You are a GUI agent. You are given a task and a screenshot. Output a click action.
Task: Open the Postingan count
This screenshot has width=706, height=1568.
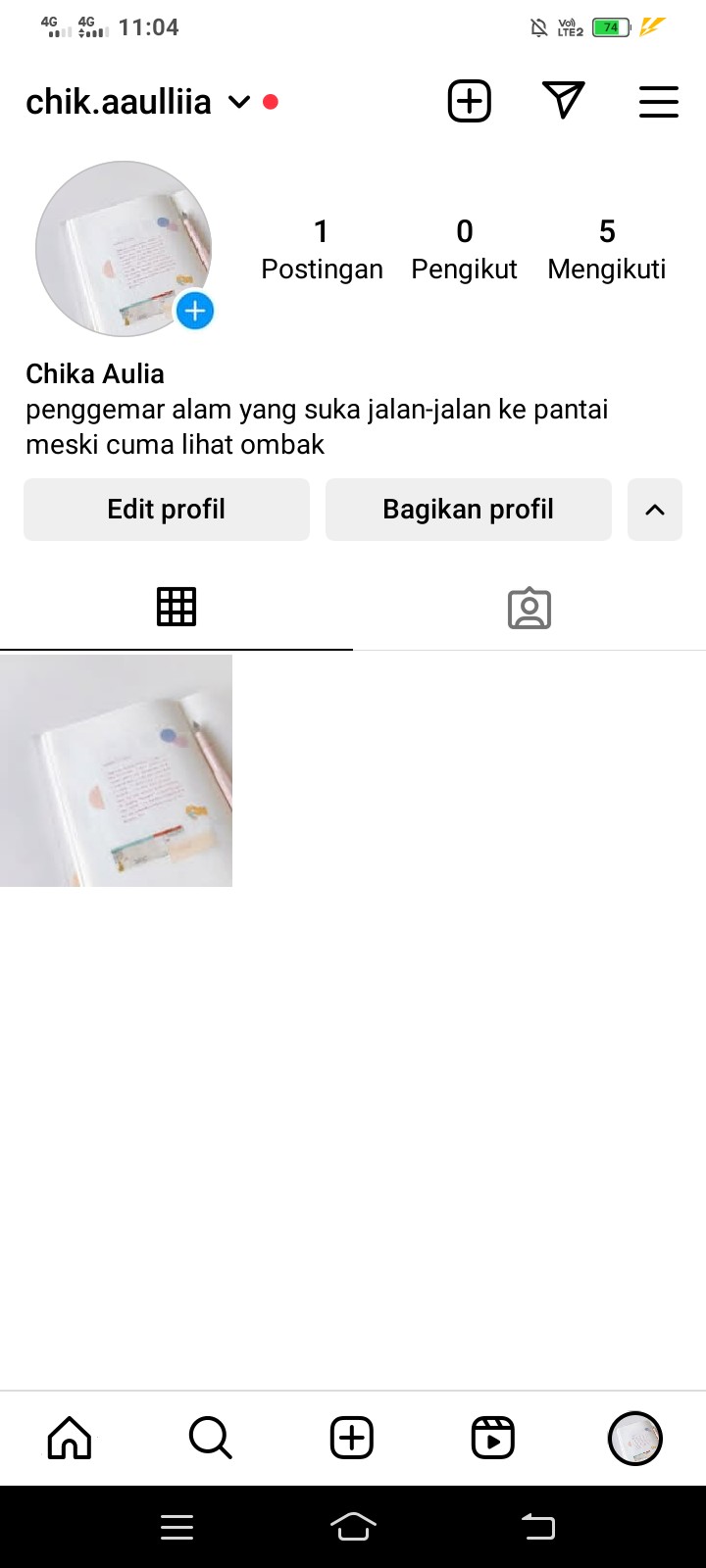coord(322,249)
